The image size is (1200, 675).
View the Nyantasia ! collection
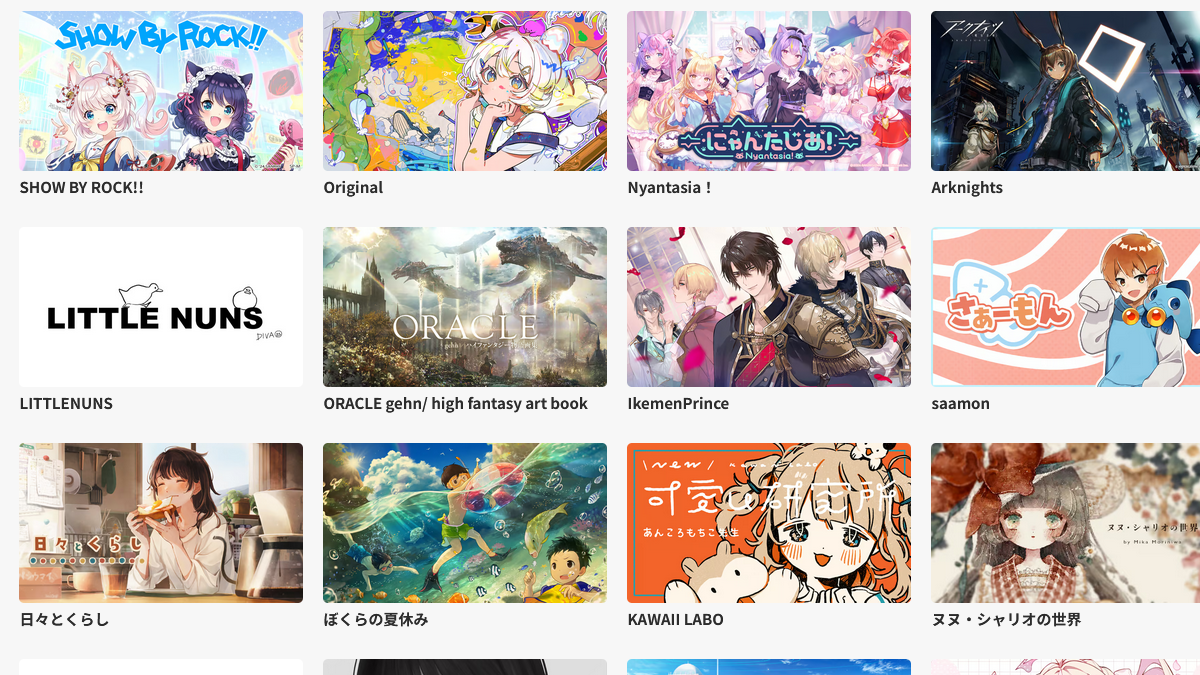point(768,91)
